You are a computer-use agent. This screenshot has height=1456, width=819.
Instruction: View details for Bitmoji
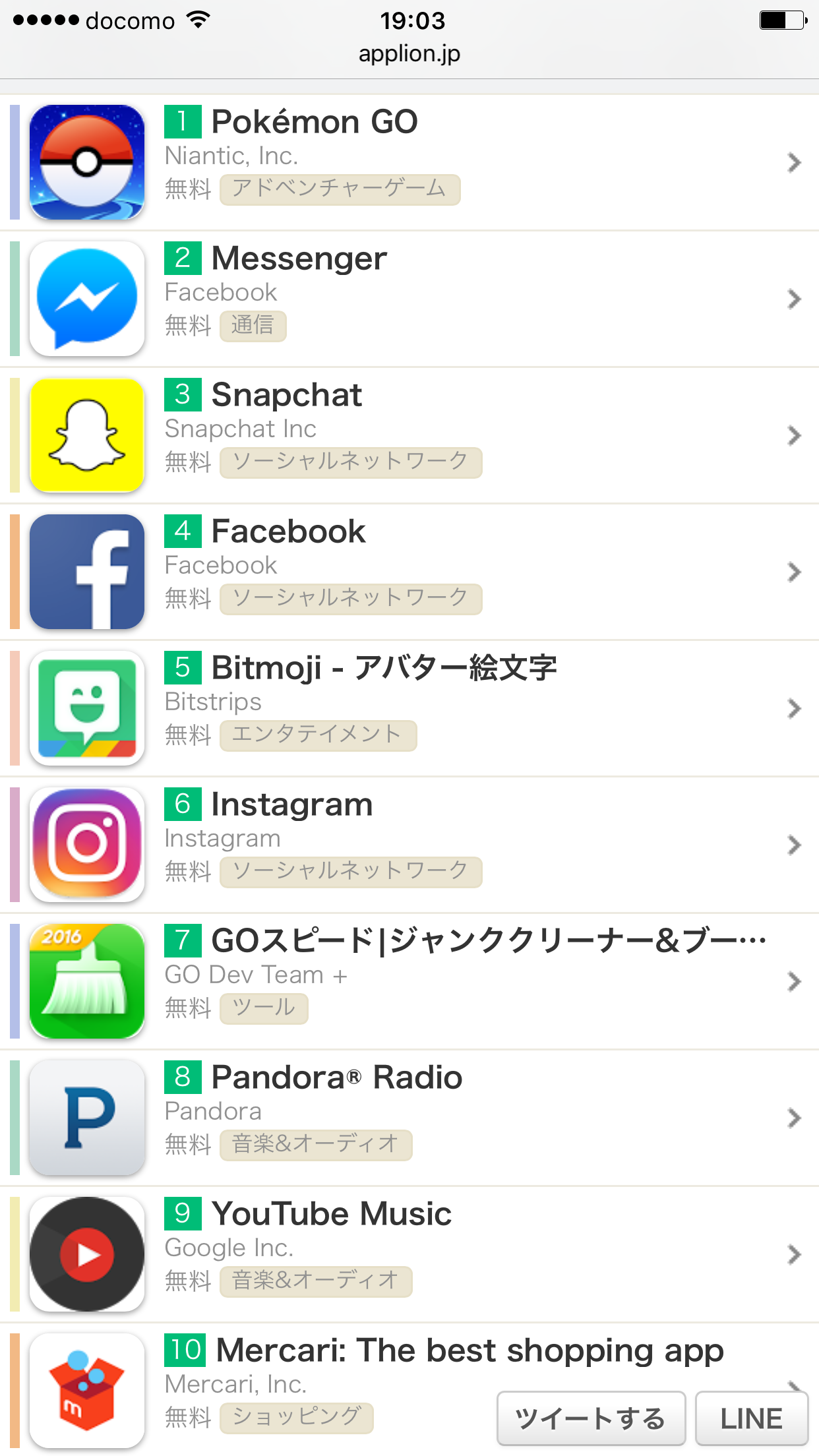click(x=409, y=708)
